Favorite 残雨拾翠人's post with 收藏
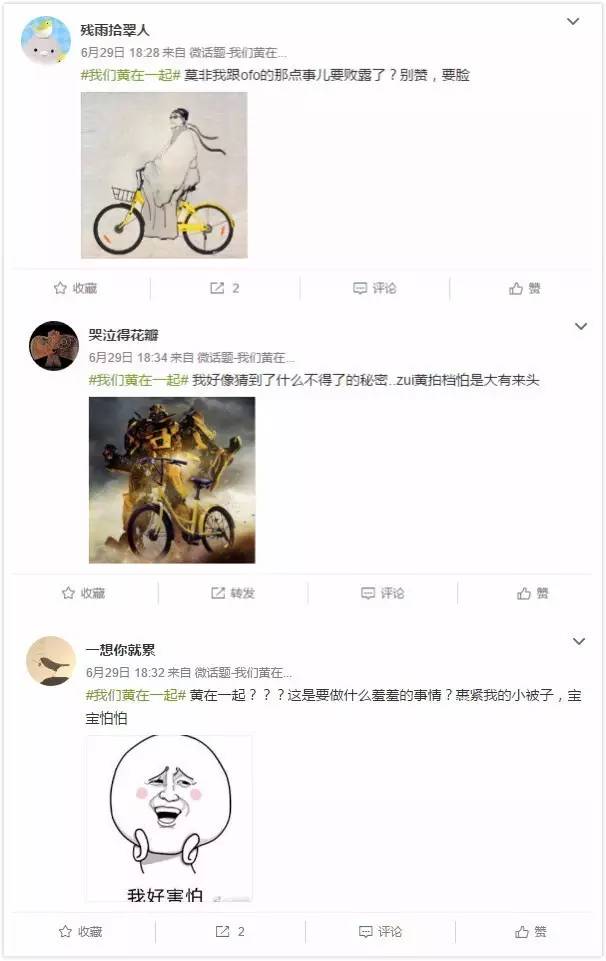The image size is (606, 961). 75,288
